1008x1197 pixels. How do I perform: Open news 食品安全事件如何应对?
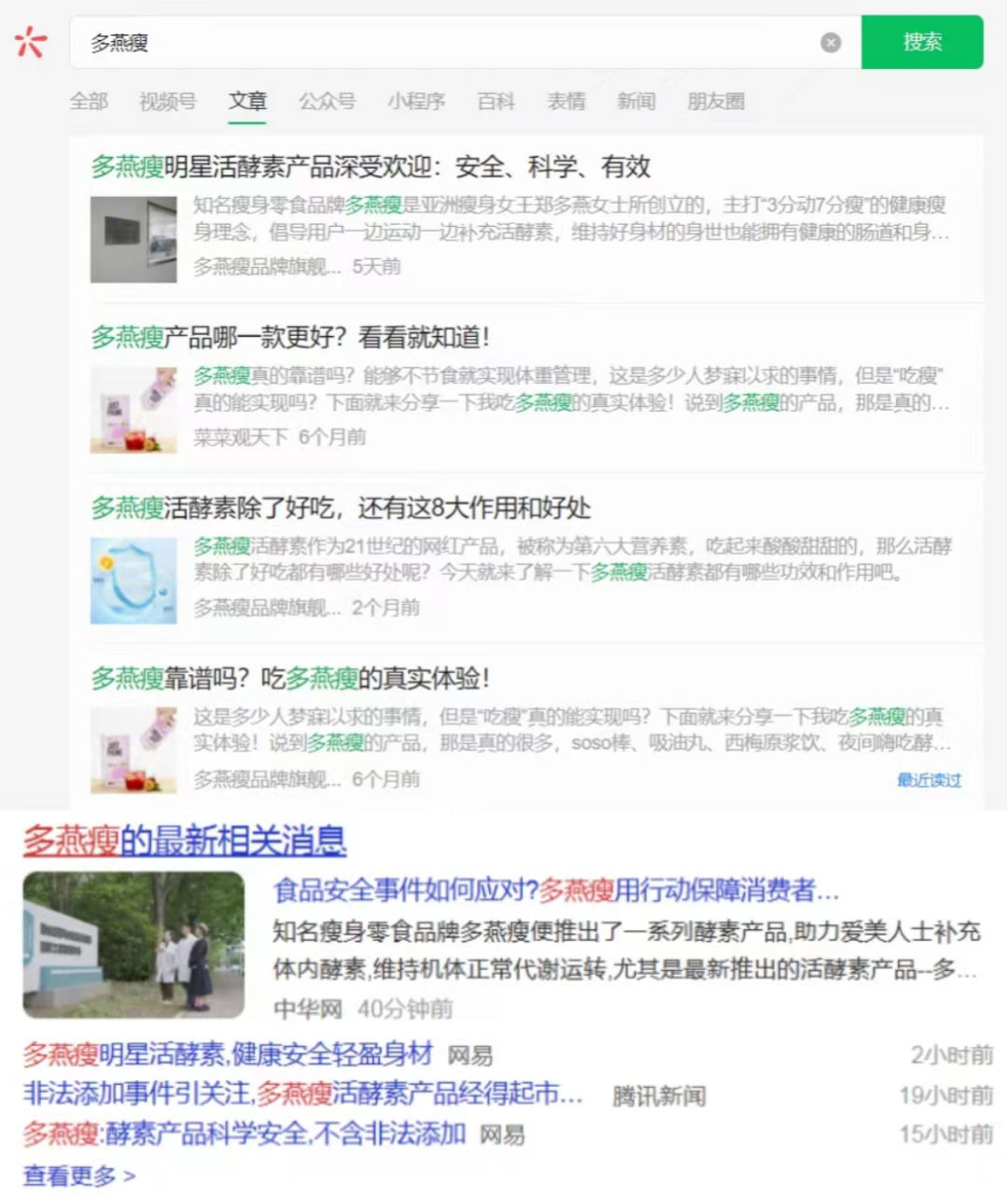coord(555,891)
